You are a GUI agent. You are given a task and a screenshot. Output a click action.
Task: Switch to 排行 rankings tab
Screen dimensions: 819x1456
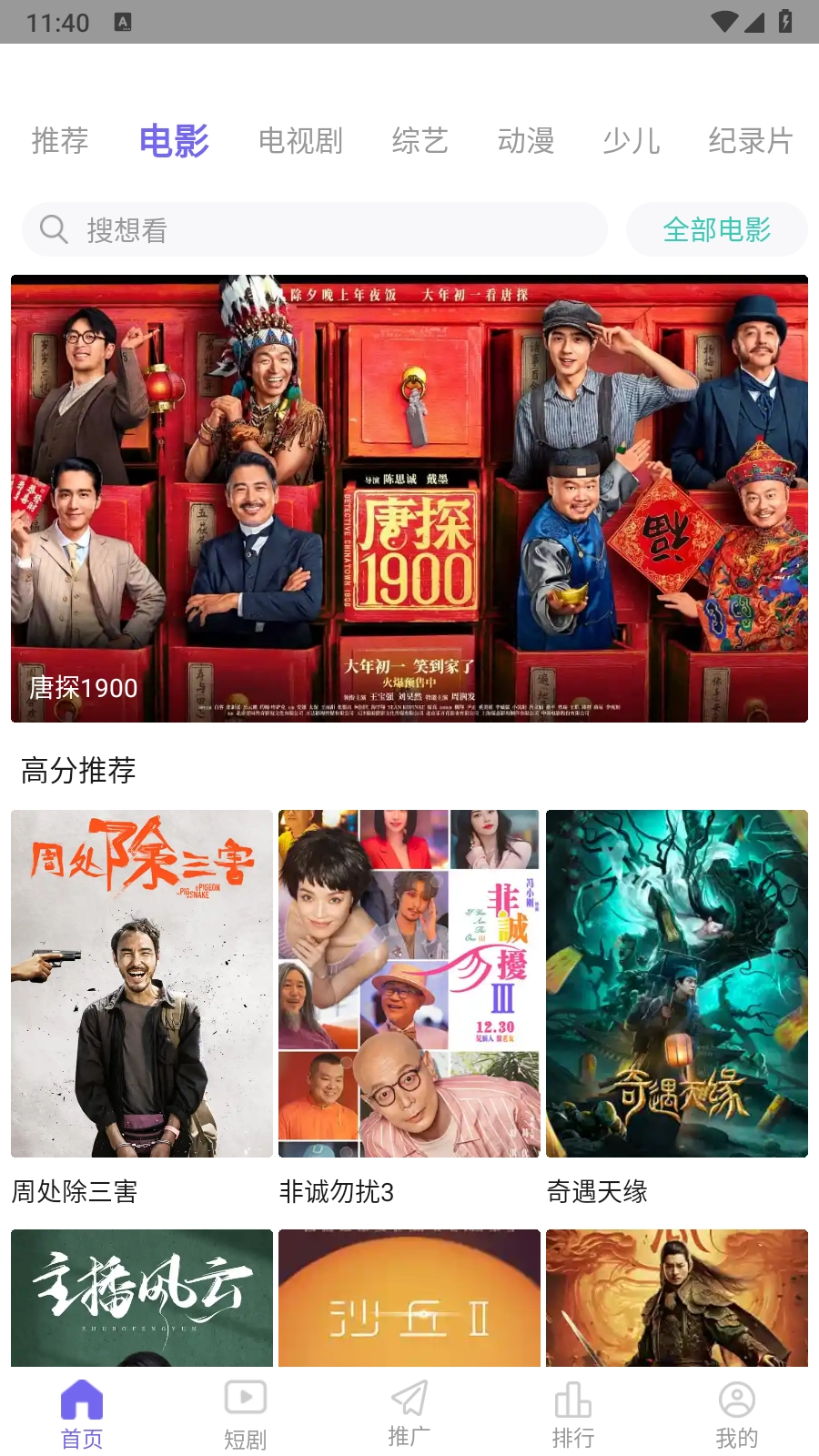pos(573,1413)
